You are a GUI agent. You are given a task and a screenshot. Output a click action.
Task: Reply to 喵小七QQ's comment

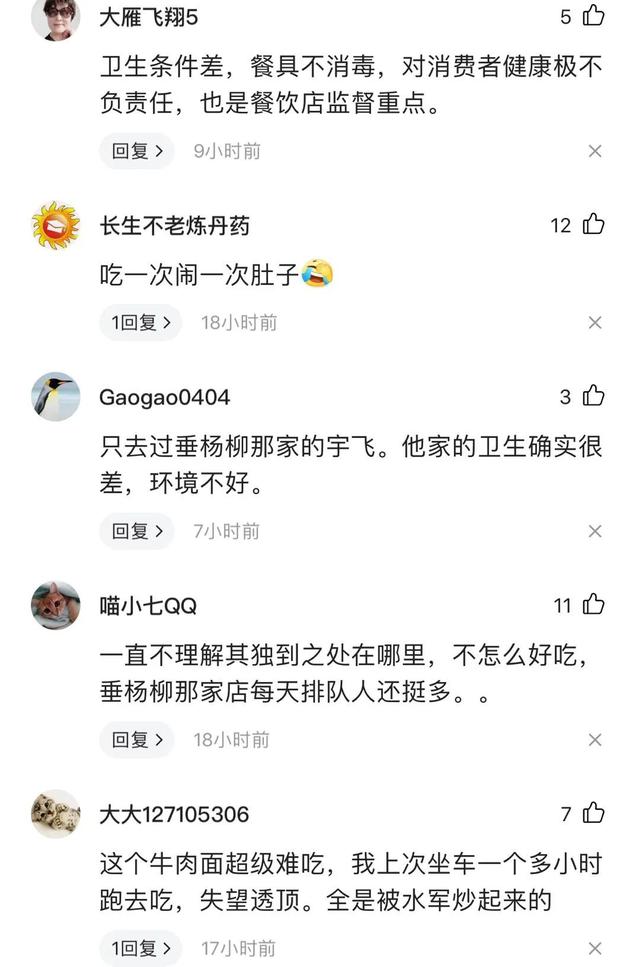pos(136,740)
